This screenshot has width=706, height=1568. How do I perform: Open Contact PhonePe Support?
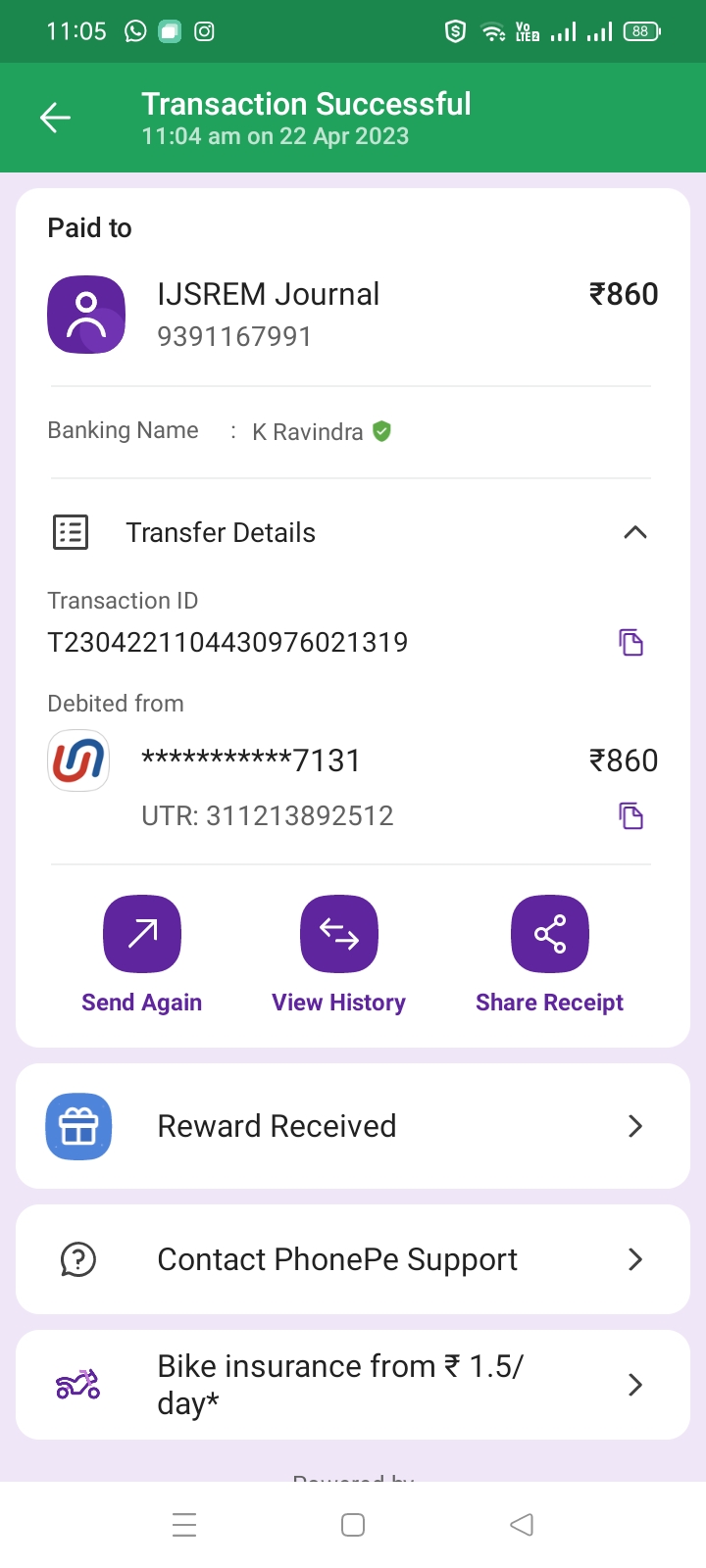353,1259
